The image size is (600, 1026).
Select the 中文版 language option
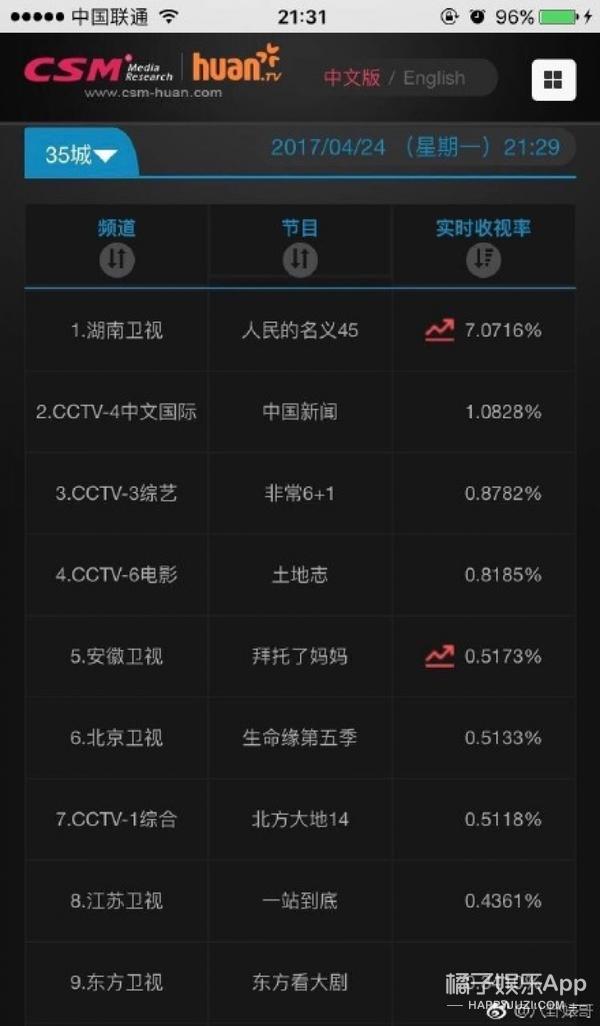click(352, 78)
